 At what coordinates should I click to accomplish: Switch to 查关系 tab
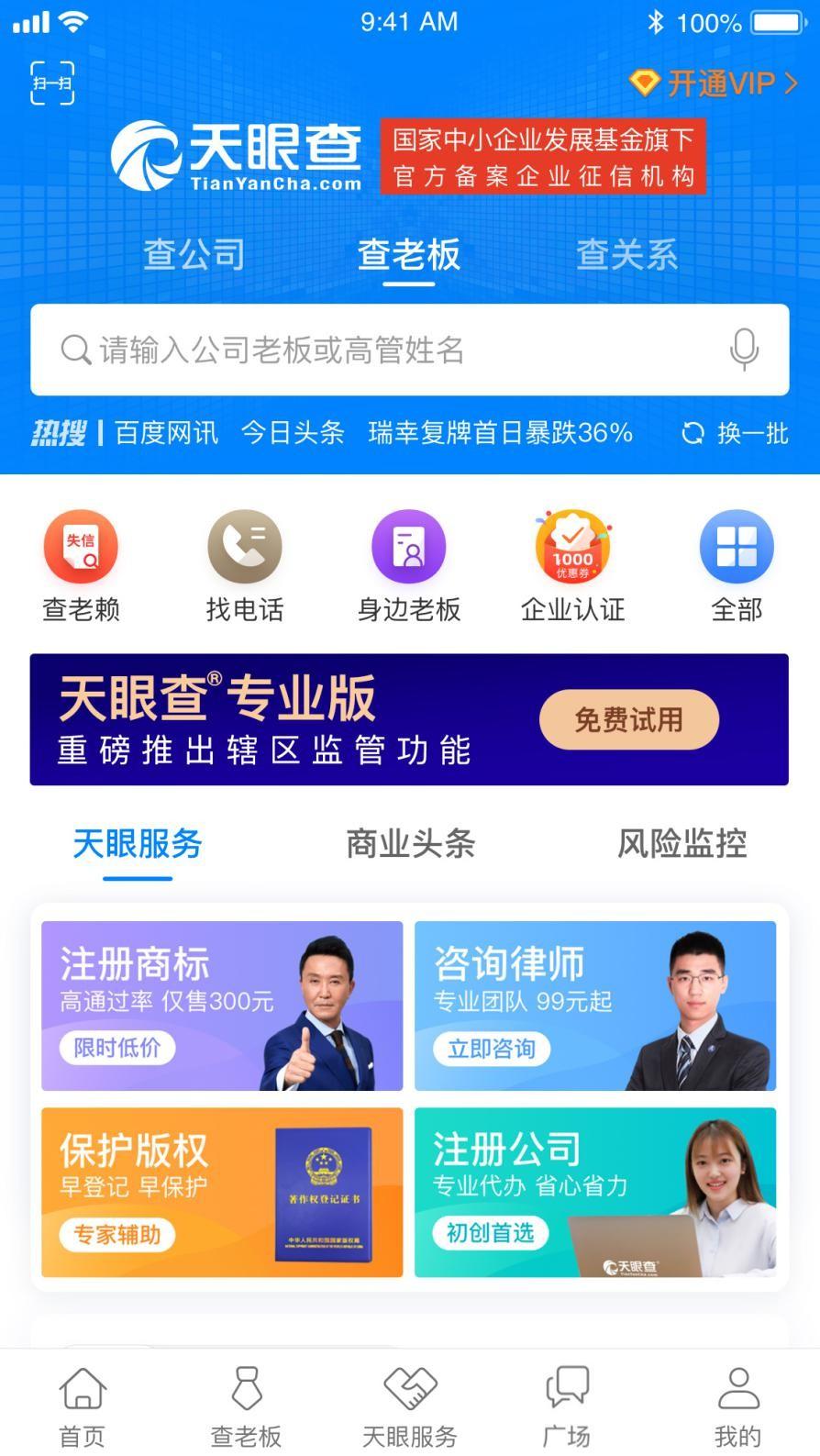pos(626,254)
